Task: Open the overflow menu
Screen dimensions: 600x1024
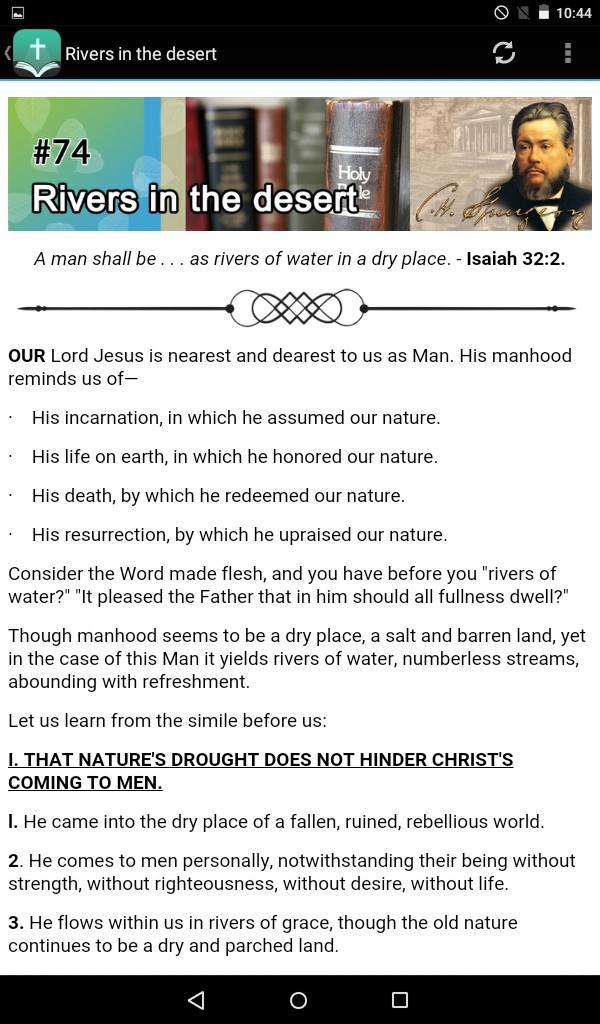Action: (567, 53)
